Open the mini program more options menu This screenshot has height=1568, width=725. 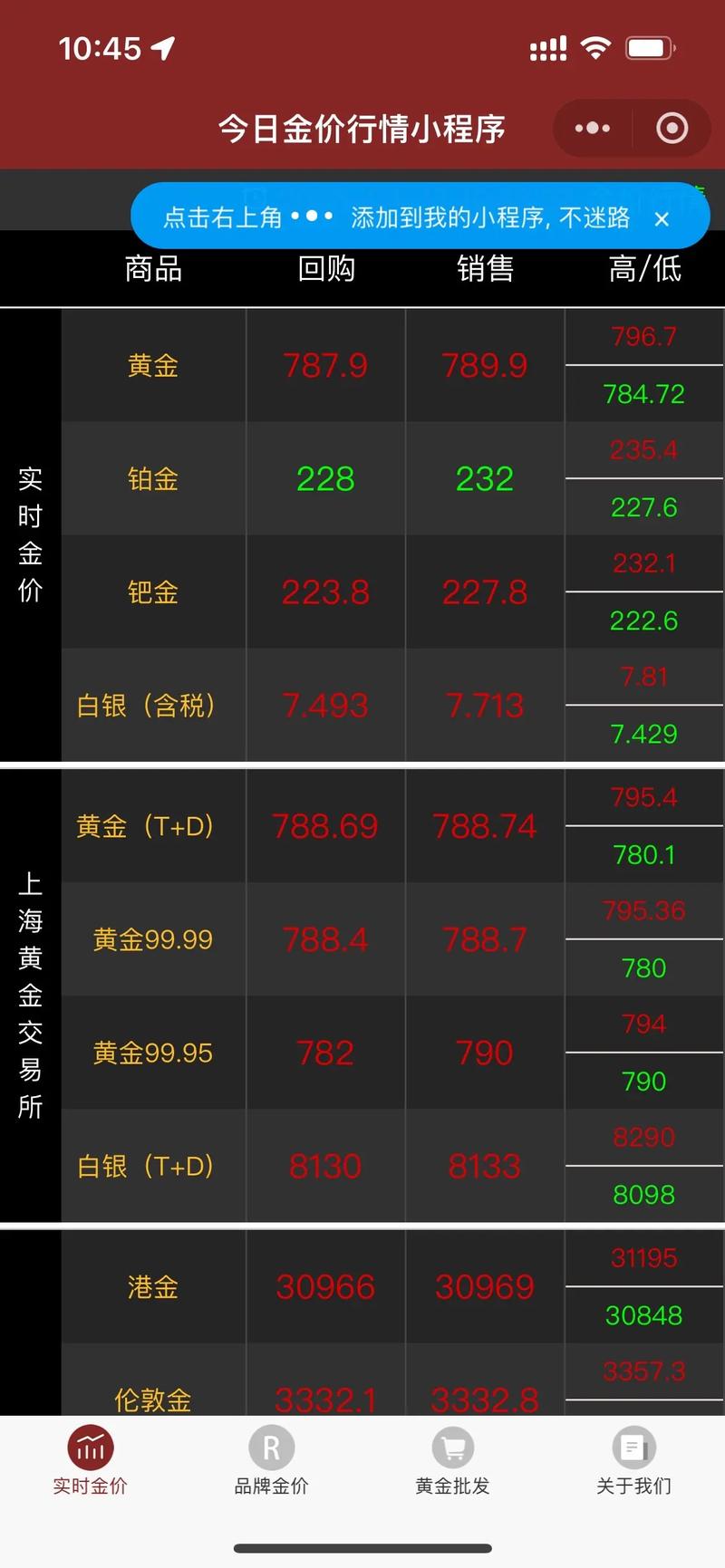[593, 129]
